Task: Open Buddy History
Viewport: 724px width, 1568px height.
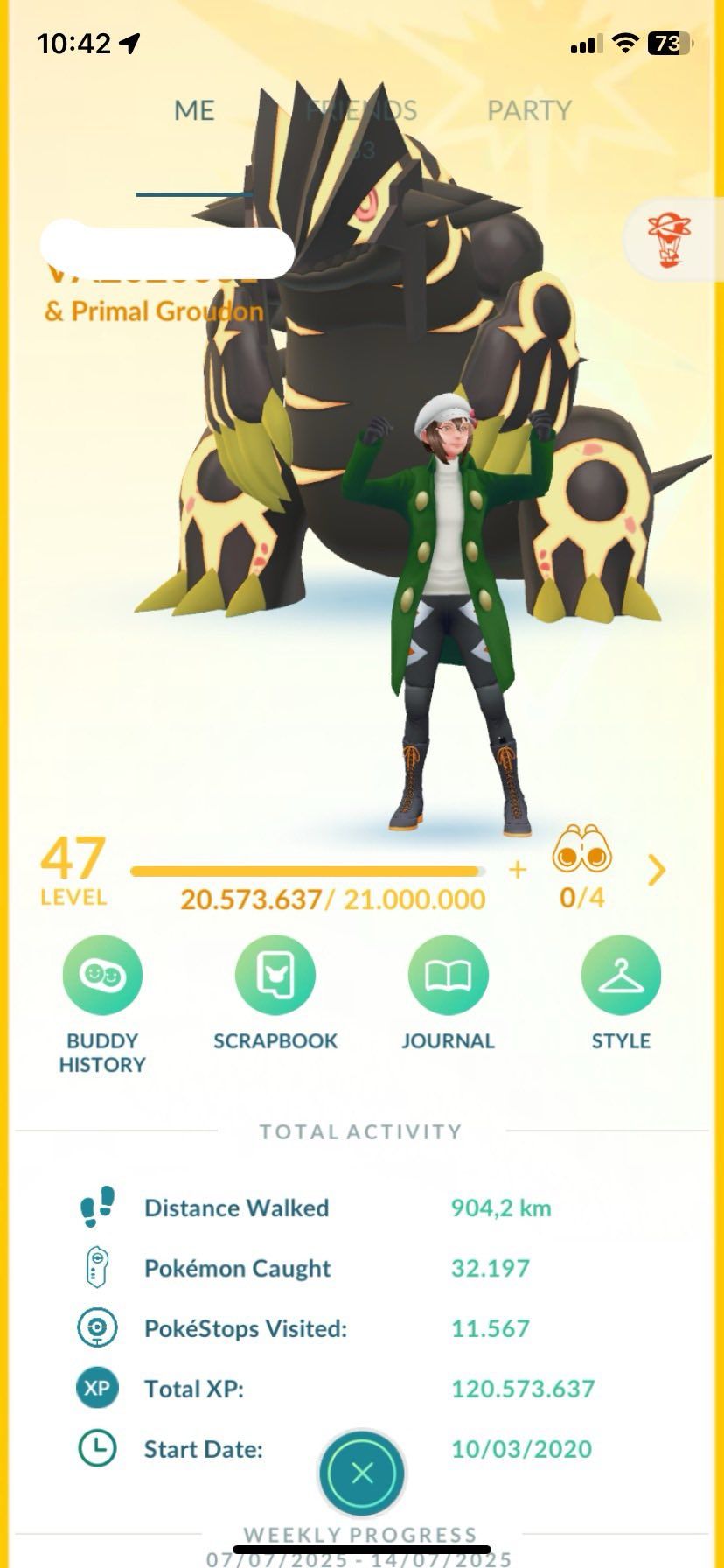Action: 102,976
